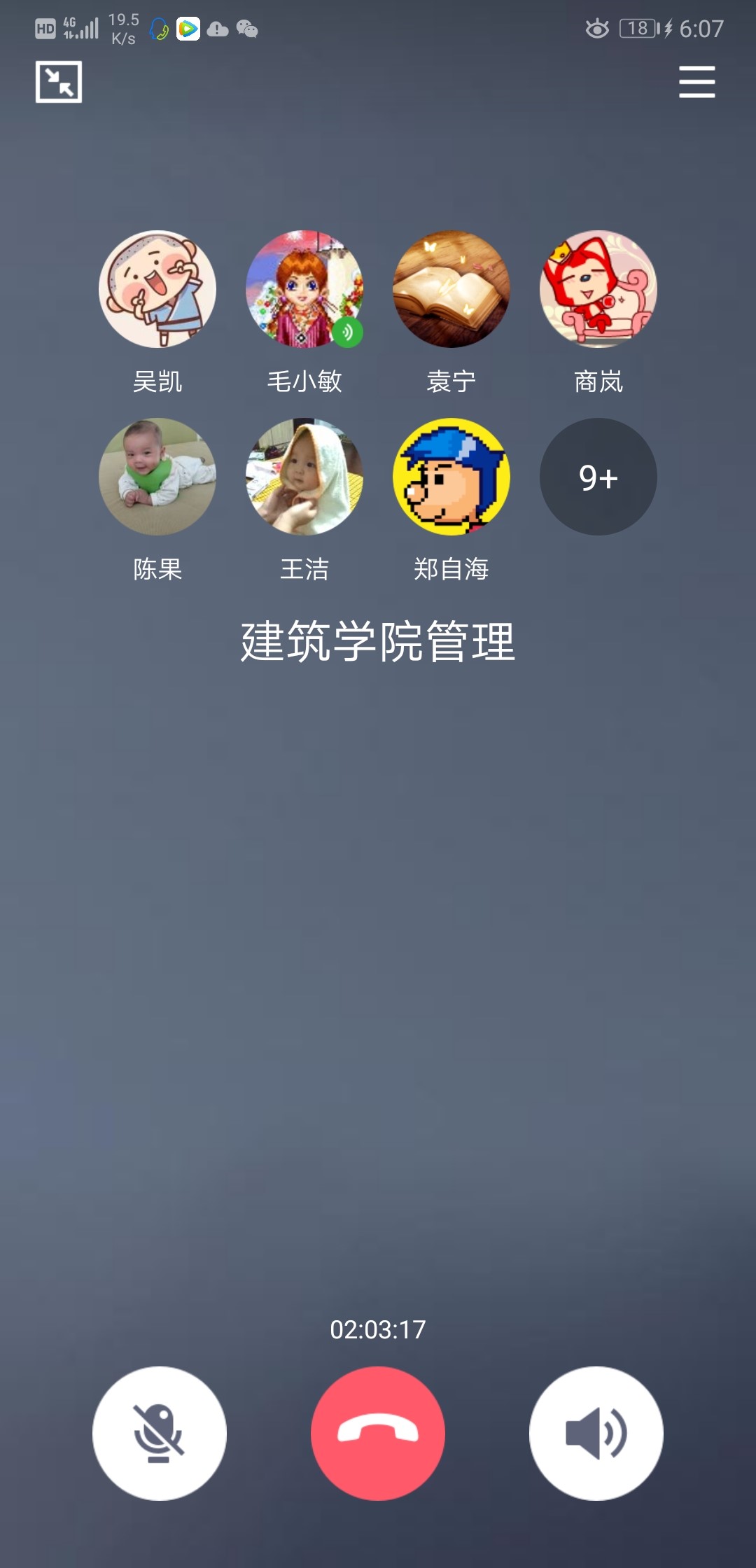
Task: Toggle the speaker button
Action: click(x=596, y=1433)
